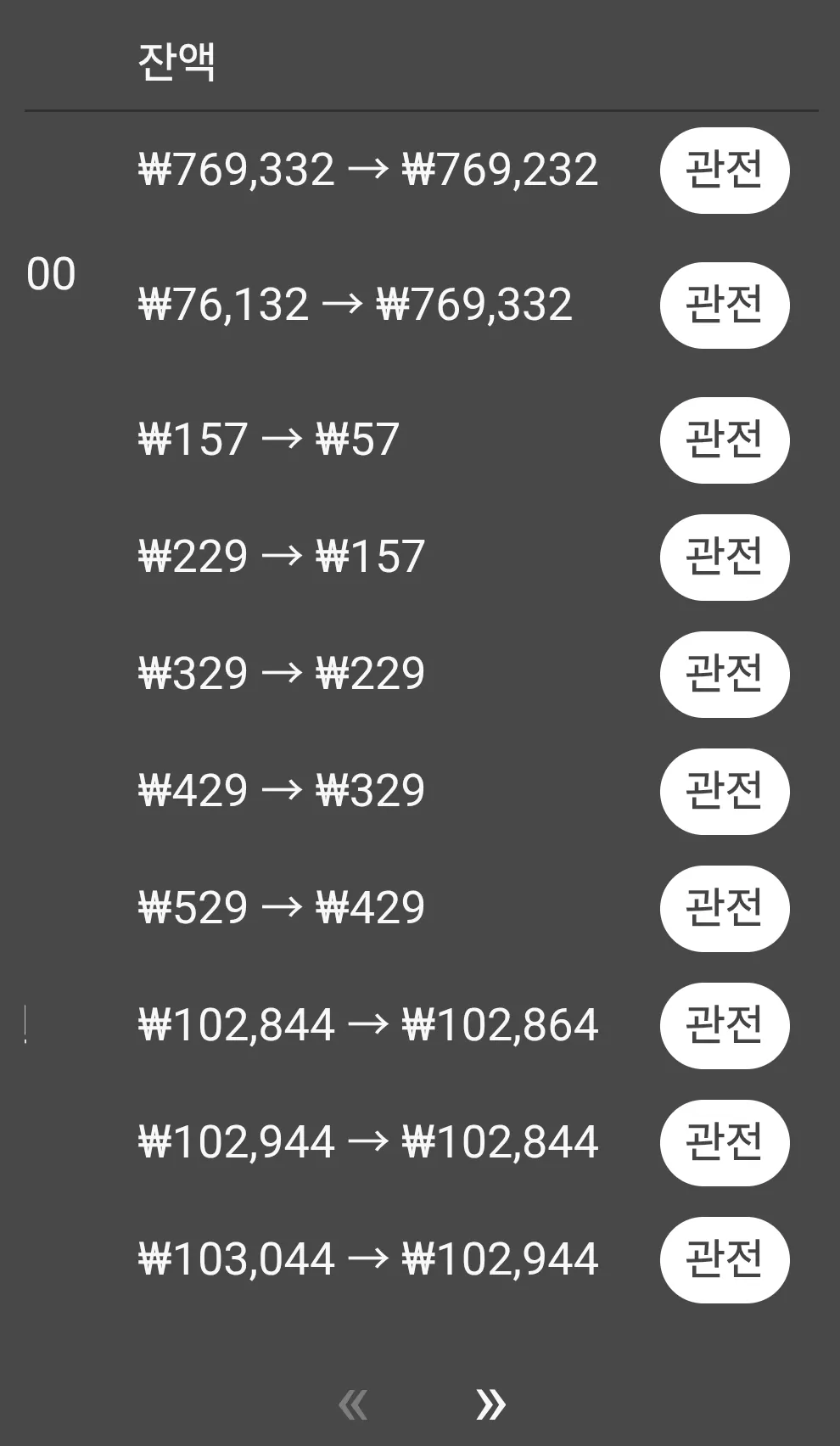This screenshot has width=840, height=1446.
Task: Tap 관전 for the ₩769,332 → ₩769,232 row
Action: click(x=725, y=171)
